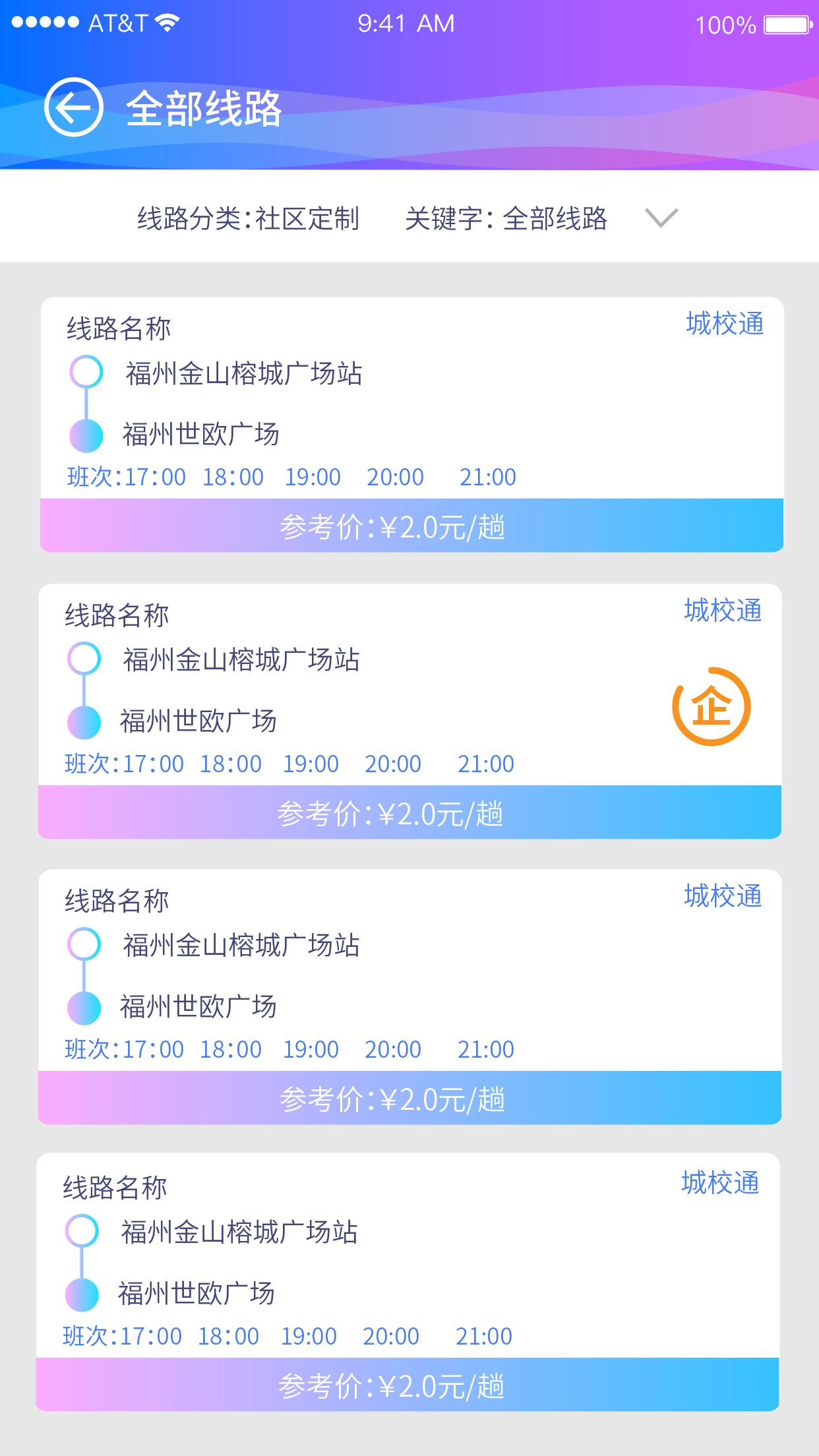Click 城校通 on the third route card
This screenshot has height=1456, width=819.
click(x=724, y=895)
